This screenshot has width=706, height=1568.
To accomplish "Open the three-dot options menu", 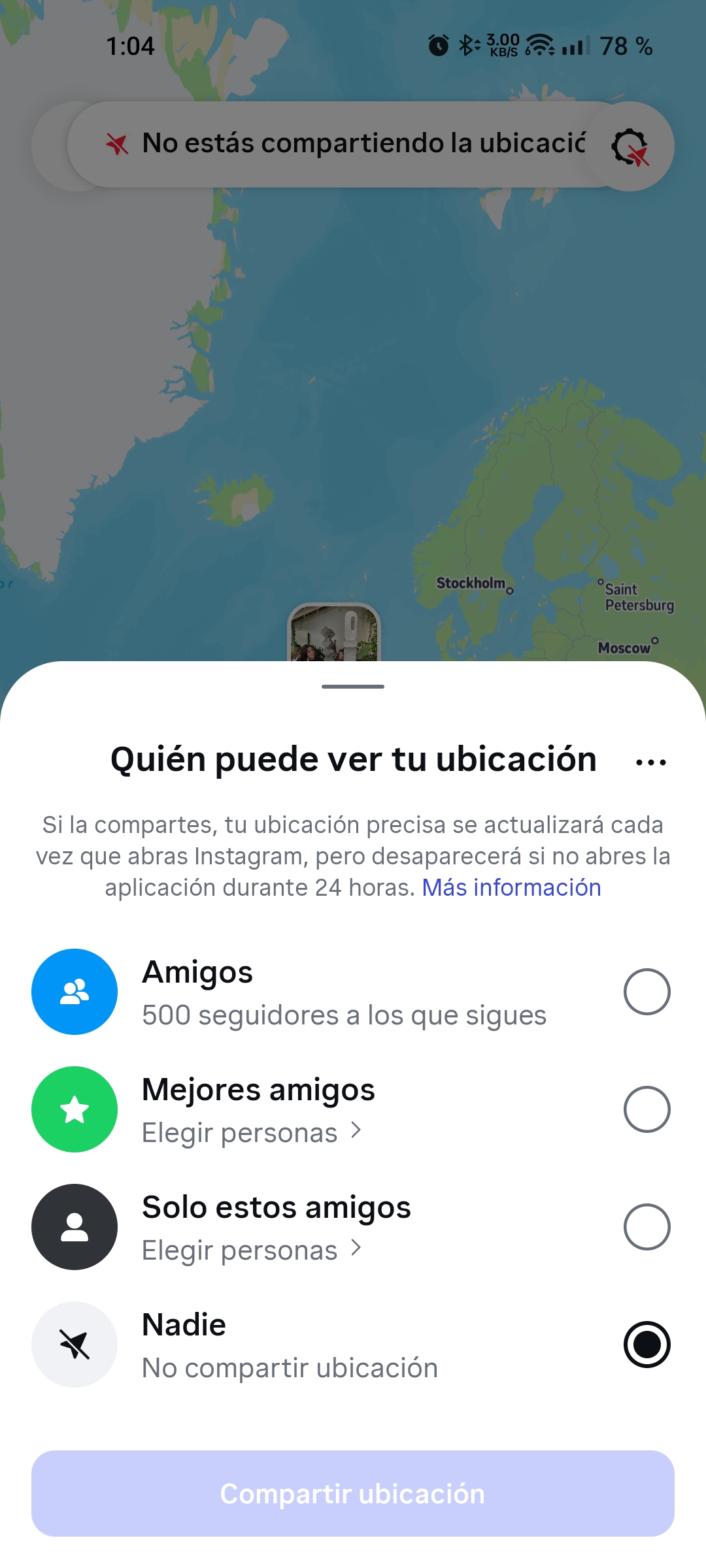I will (650, 762).
